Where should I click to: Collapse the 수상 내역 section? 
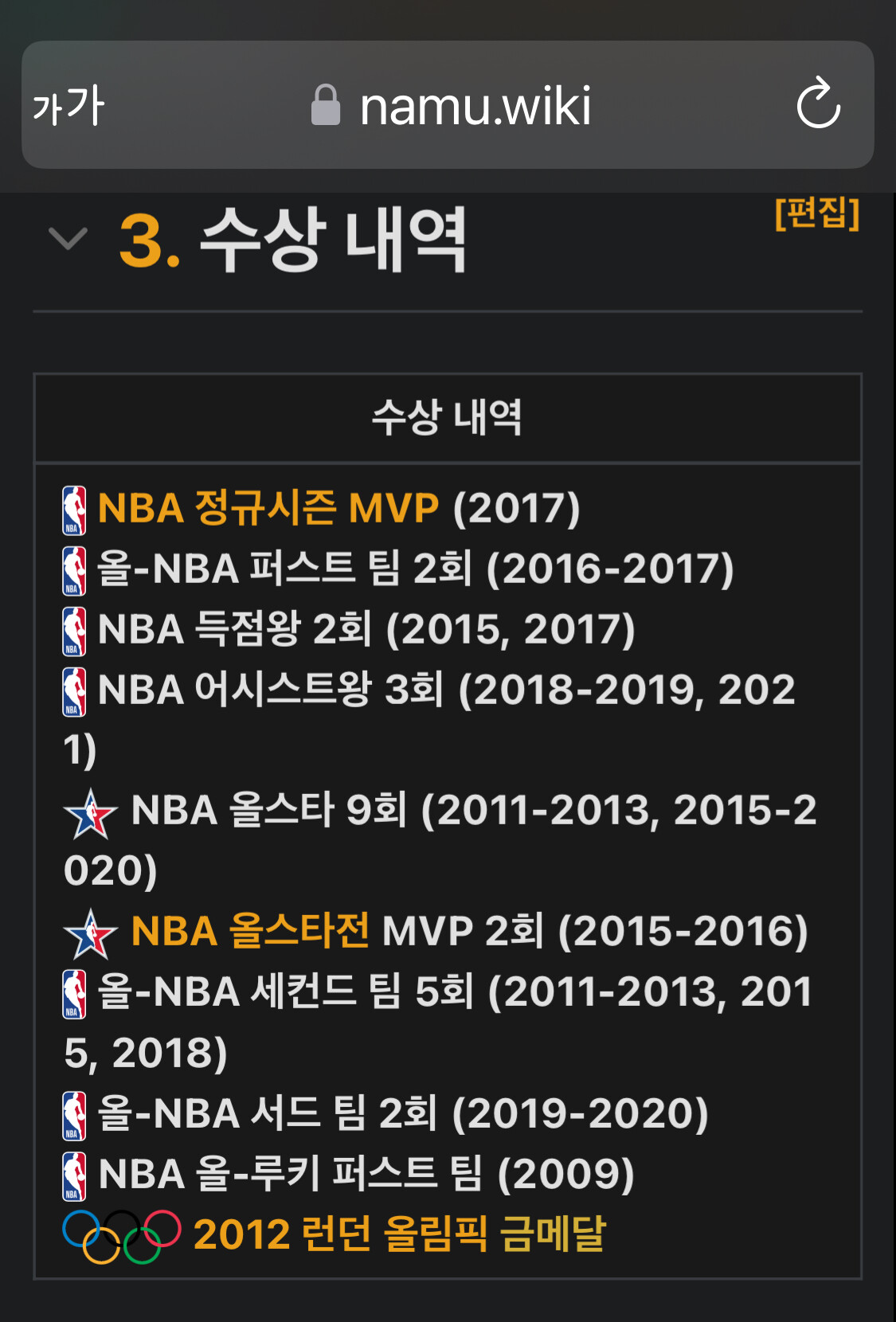point(68,238)
